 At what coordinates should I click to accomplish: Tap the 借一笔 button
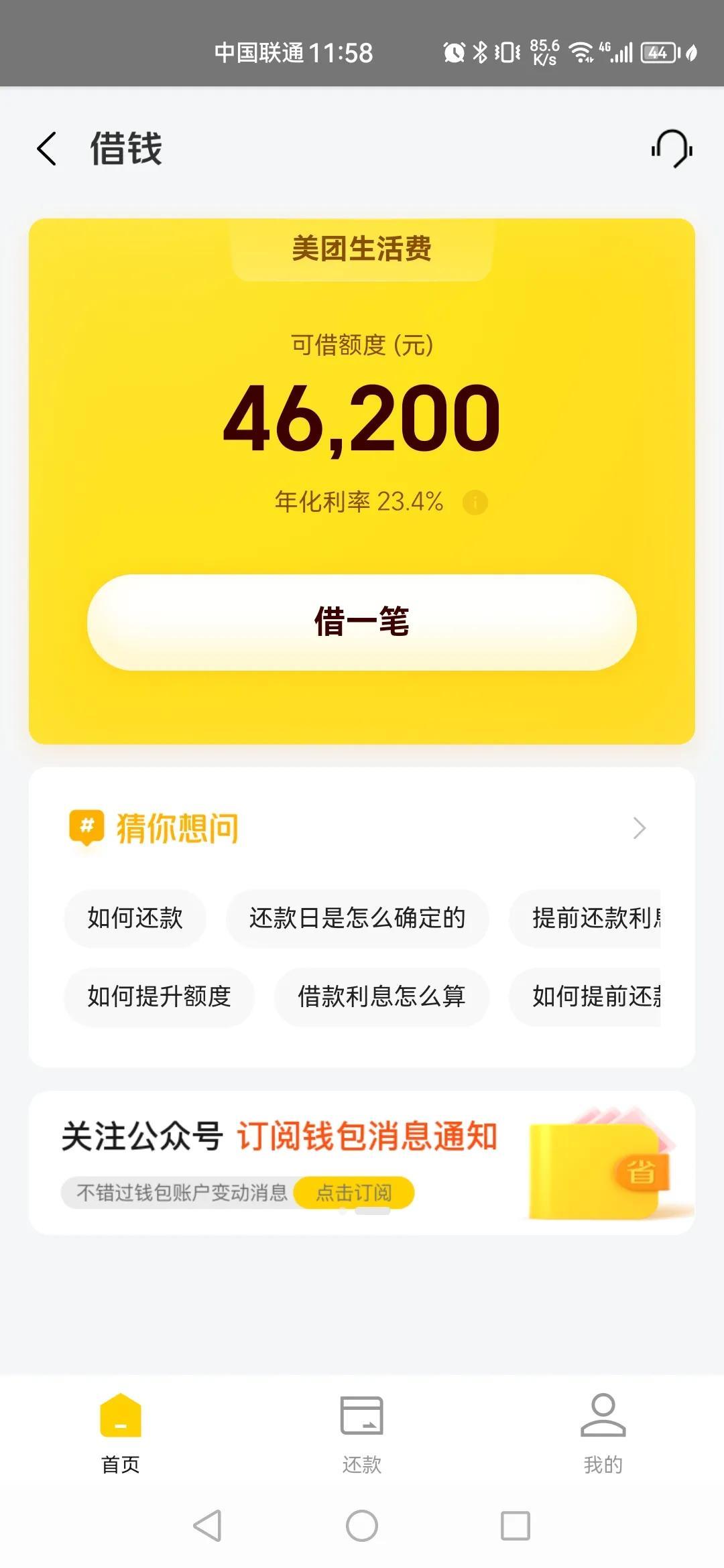(362, 622)
